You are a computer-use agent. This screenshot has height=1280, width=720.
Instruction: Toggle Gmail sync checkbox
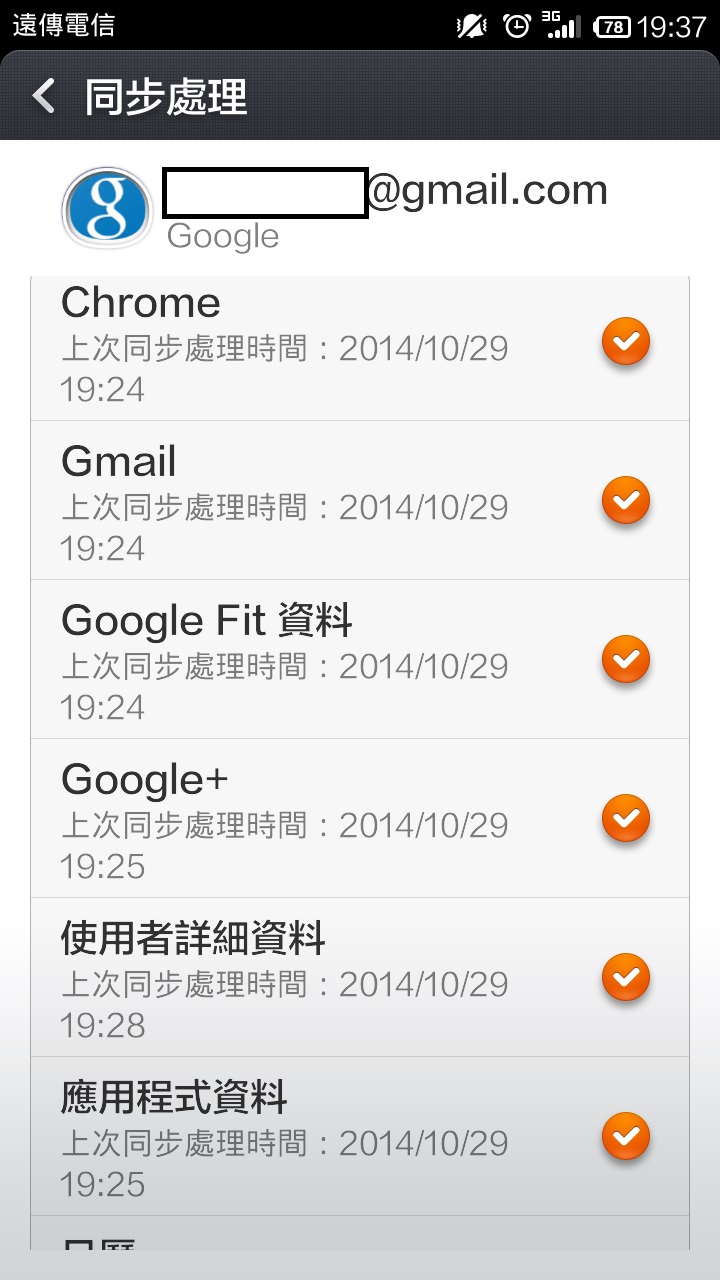coord(626,500)
